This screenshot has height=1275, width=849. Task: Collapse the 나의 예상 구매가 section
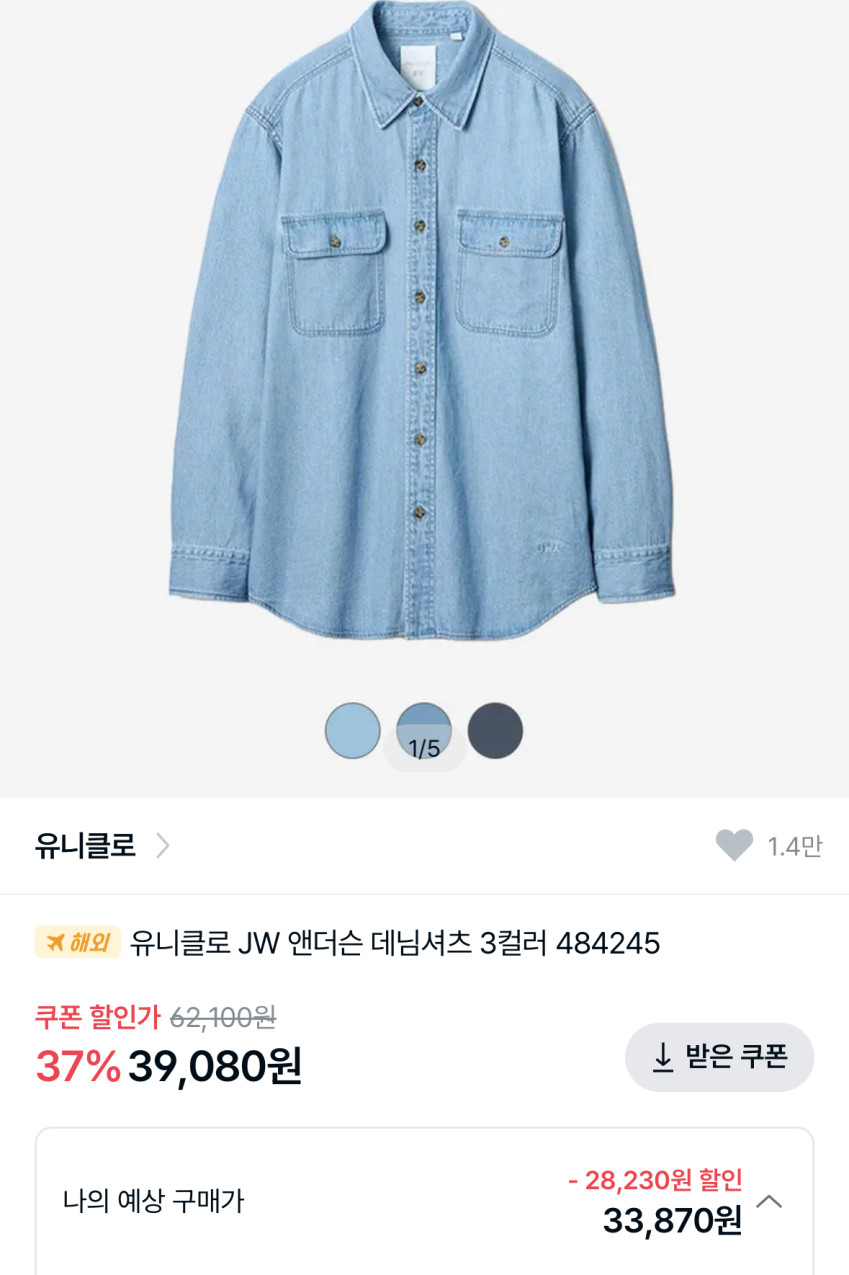pos(769,1201)
